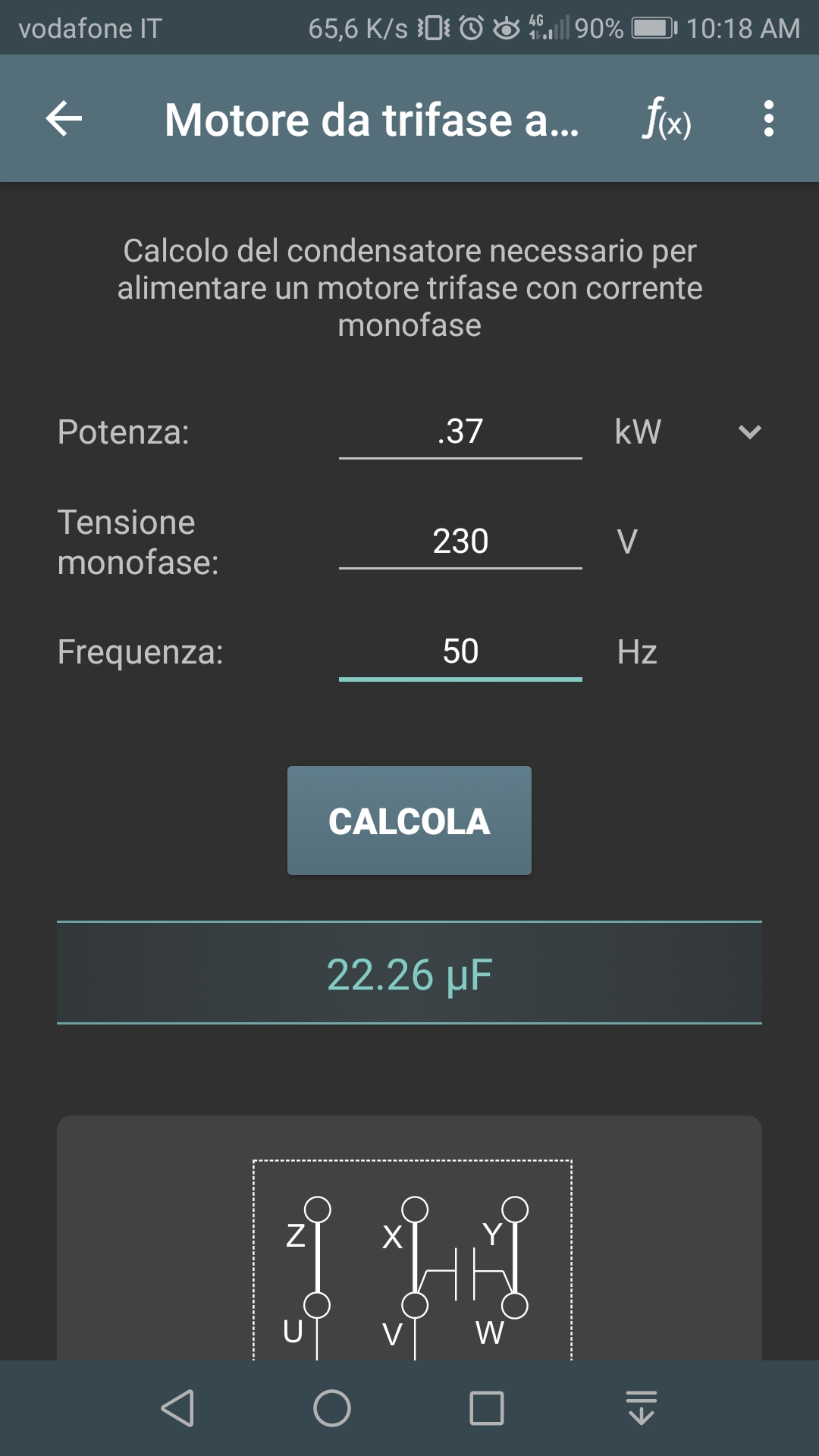This screenshot has height=1456, width=819.
Task: Edit the Tensione monofase field
Action: 460,542
